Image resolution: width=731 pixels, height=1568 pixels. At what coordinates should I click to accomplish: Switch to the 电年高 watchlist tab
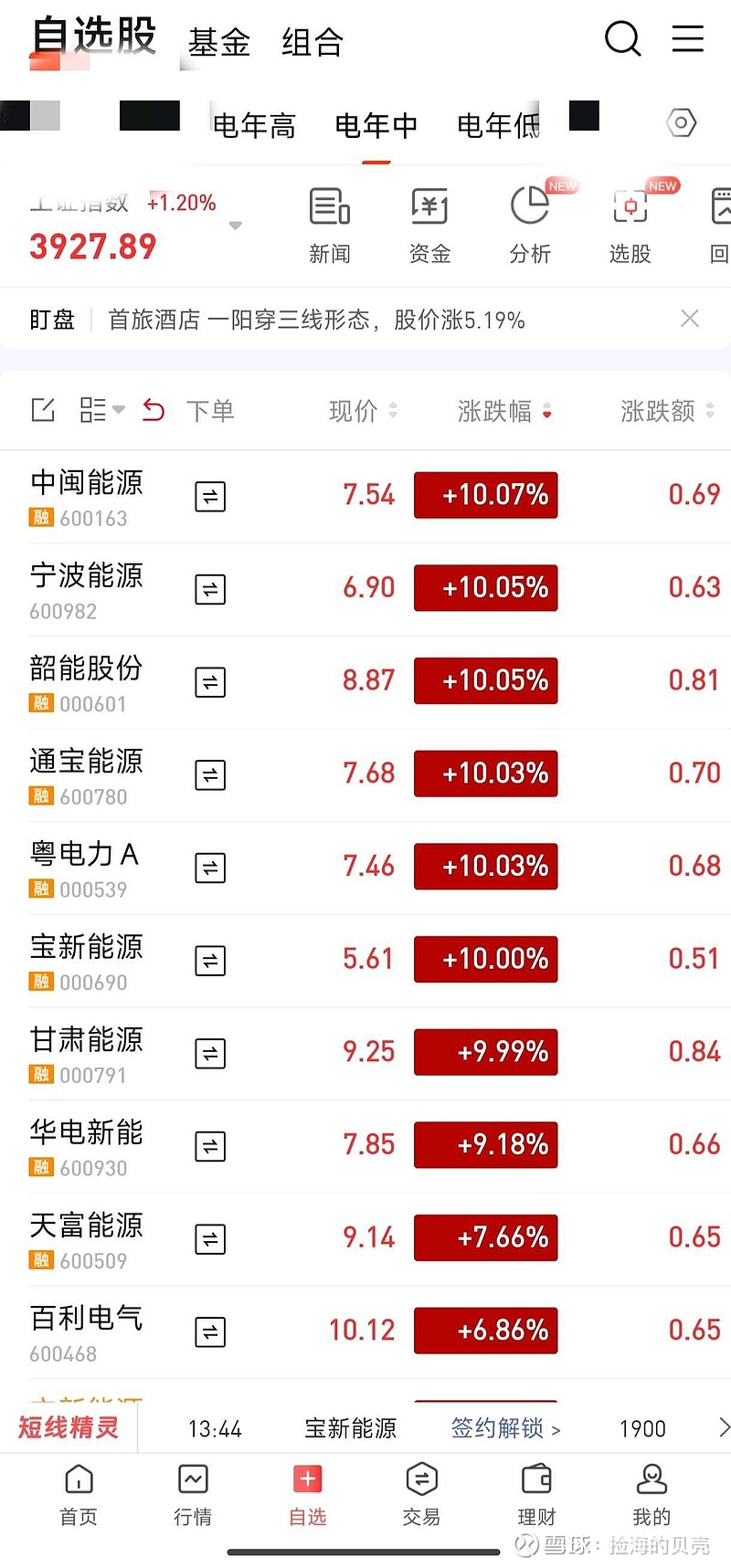click(x=254, y=126)
